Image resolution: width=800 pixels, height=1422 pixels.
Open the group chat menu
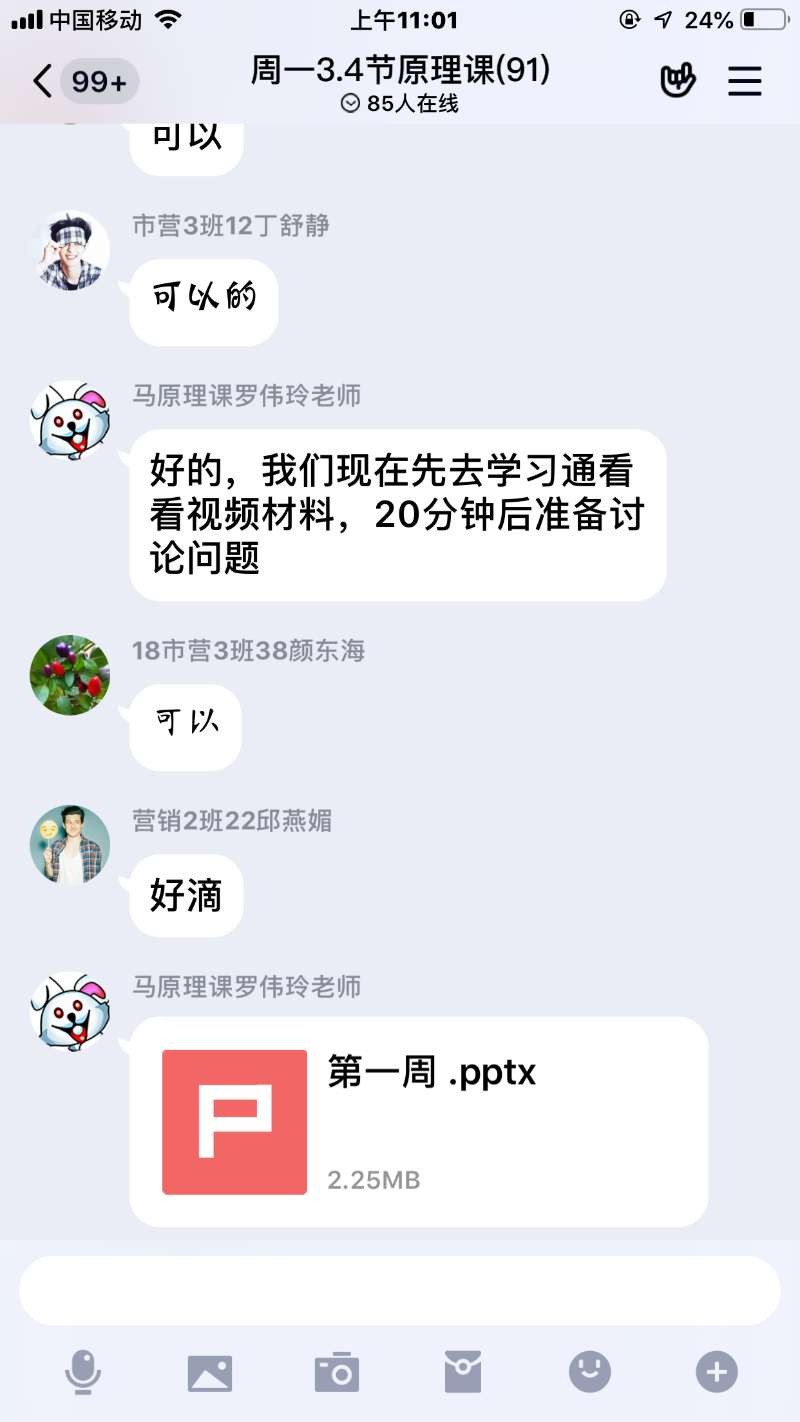click(x=744, y=81)
